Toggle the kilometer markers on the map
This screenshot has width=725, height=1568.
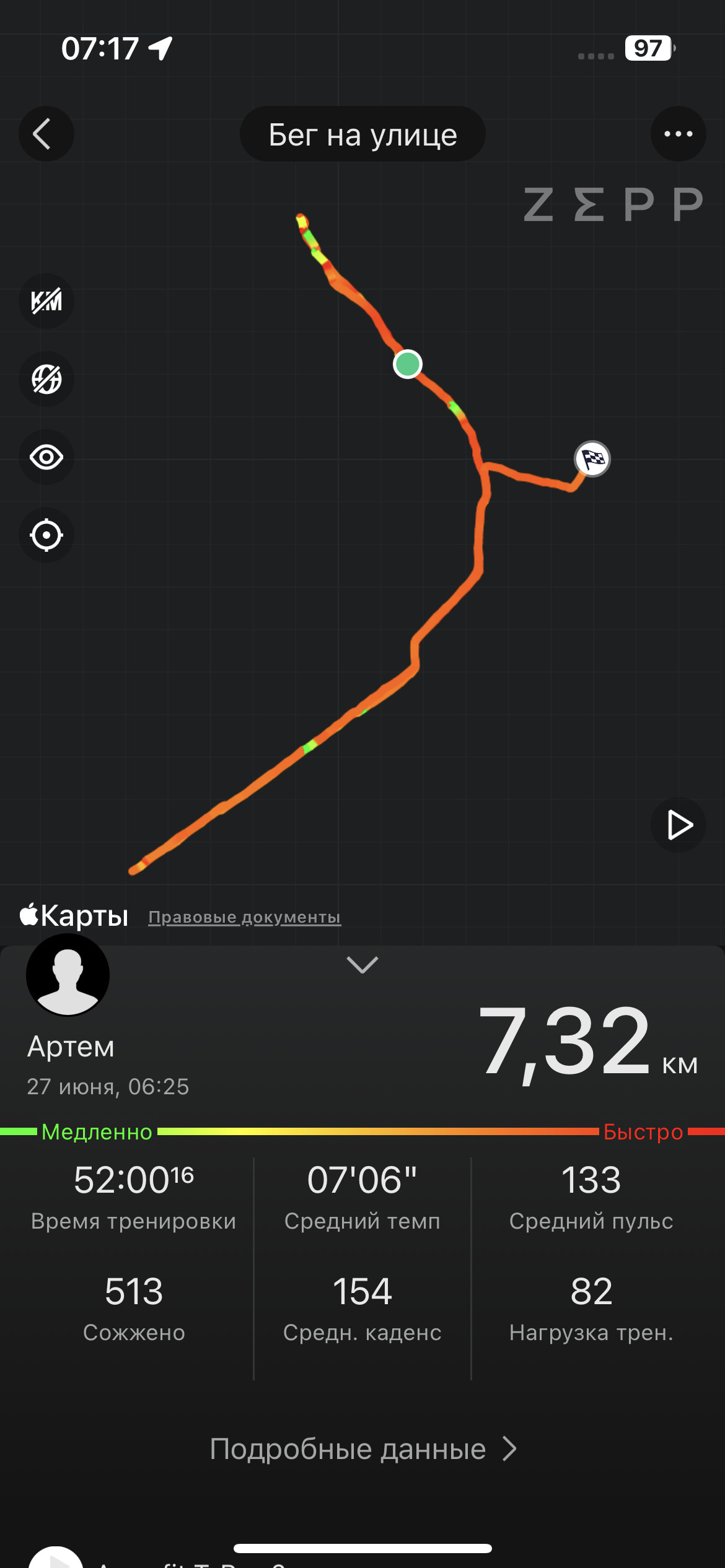[46, 301]
